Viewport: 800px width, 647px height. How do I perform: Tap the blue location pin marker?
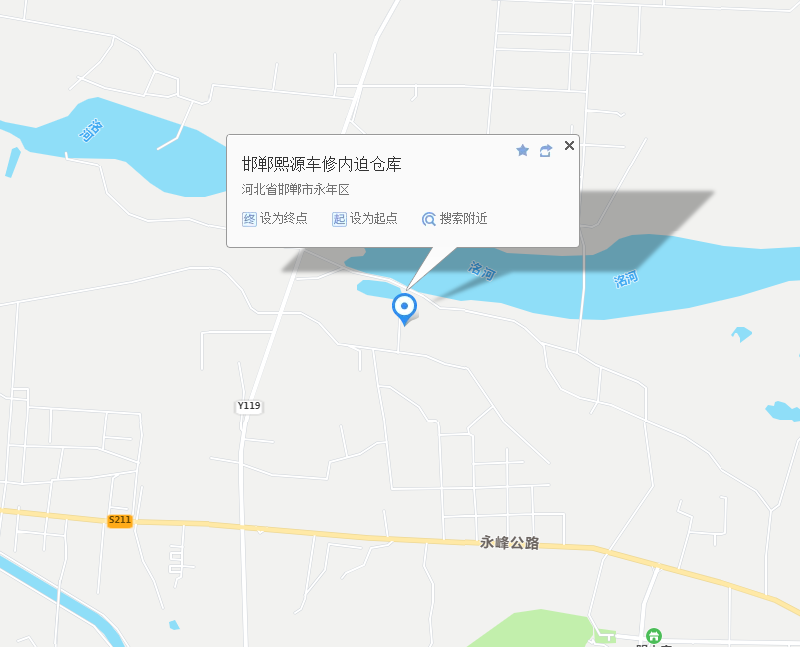tap(404, 307)
